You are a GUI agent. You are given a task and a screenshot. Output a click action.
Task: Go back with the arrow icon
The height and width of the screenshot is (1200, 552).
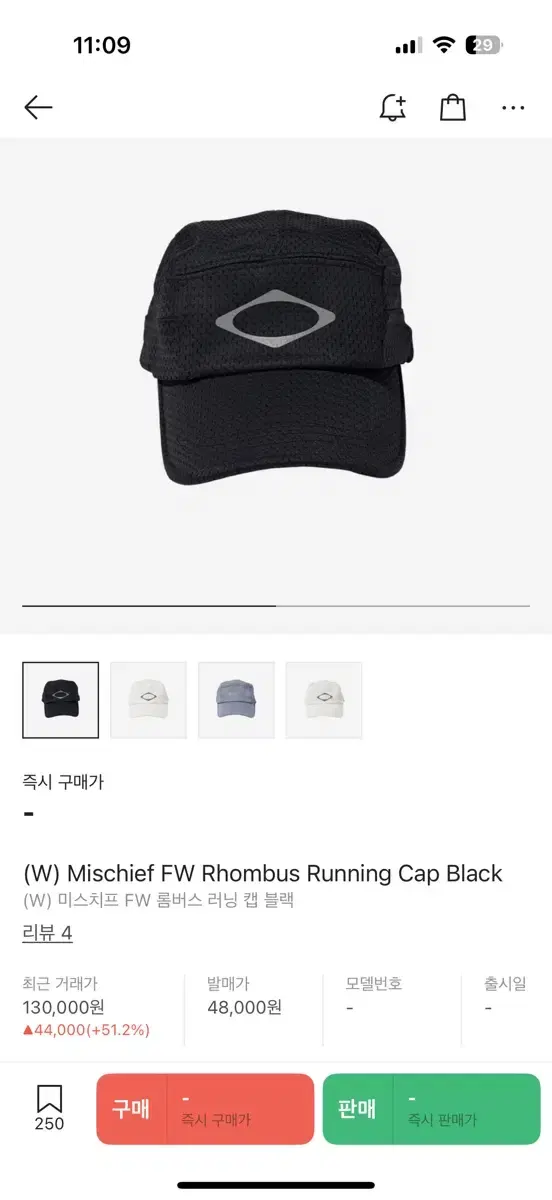38,107
